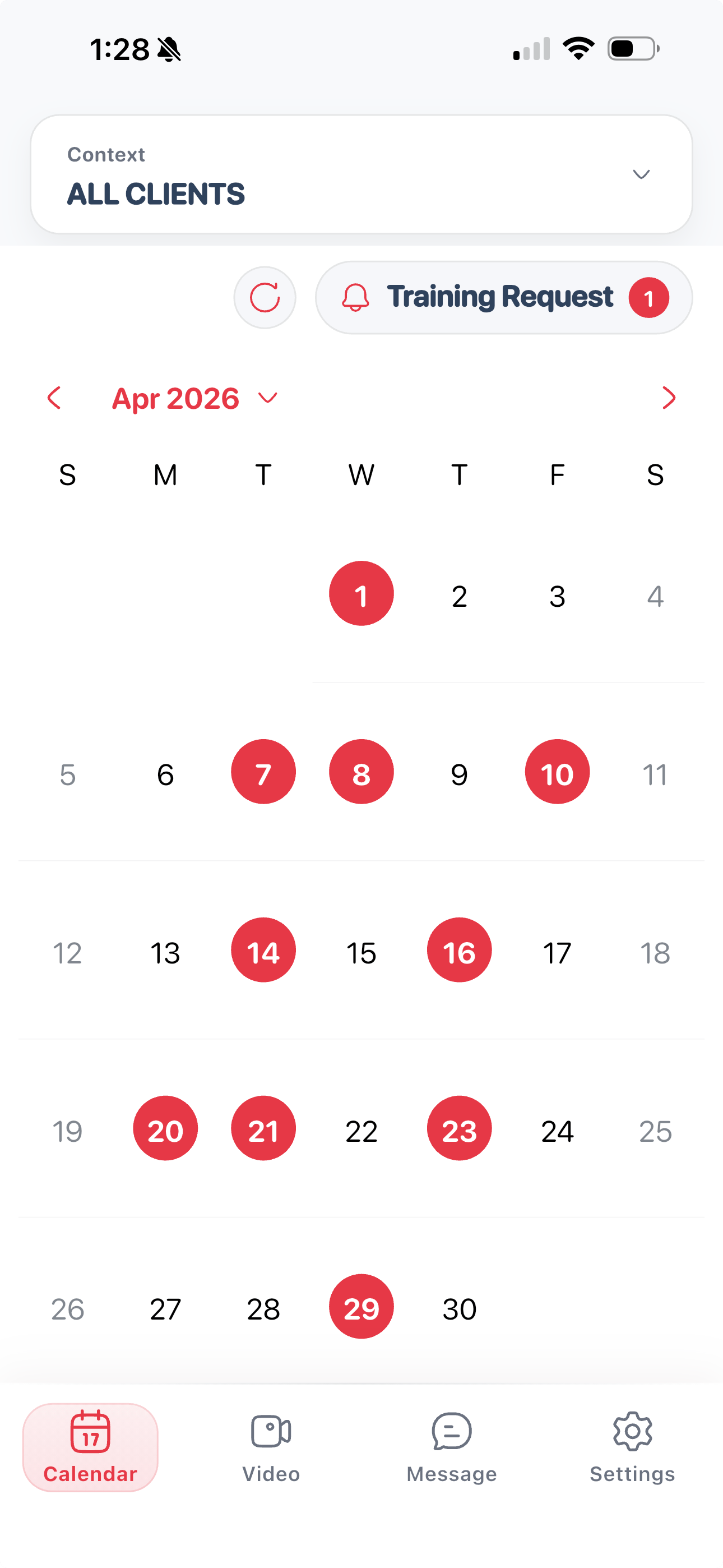Select the highlighted date 20
The width and height of the screenshot is (723, 1568).
(165, 1128)
